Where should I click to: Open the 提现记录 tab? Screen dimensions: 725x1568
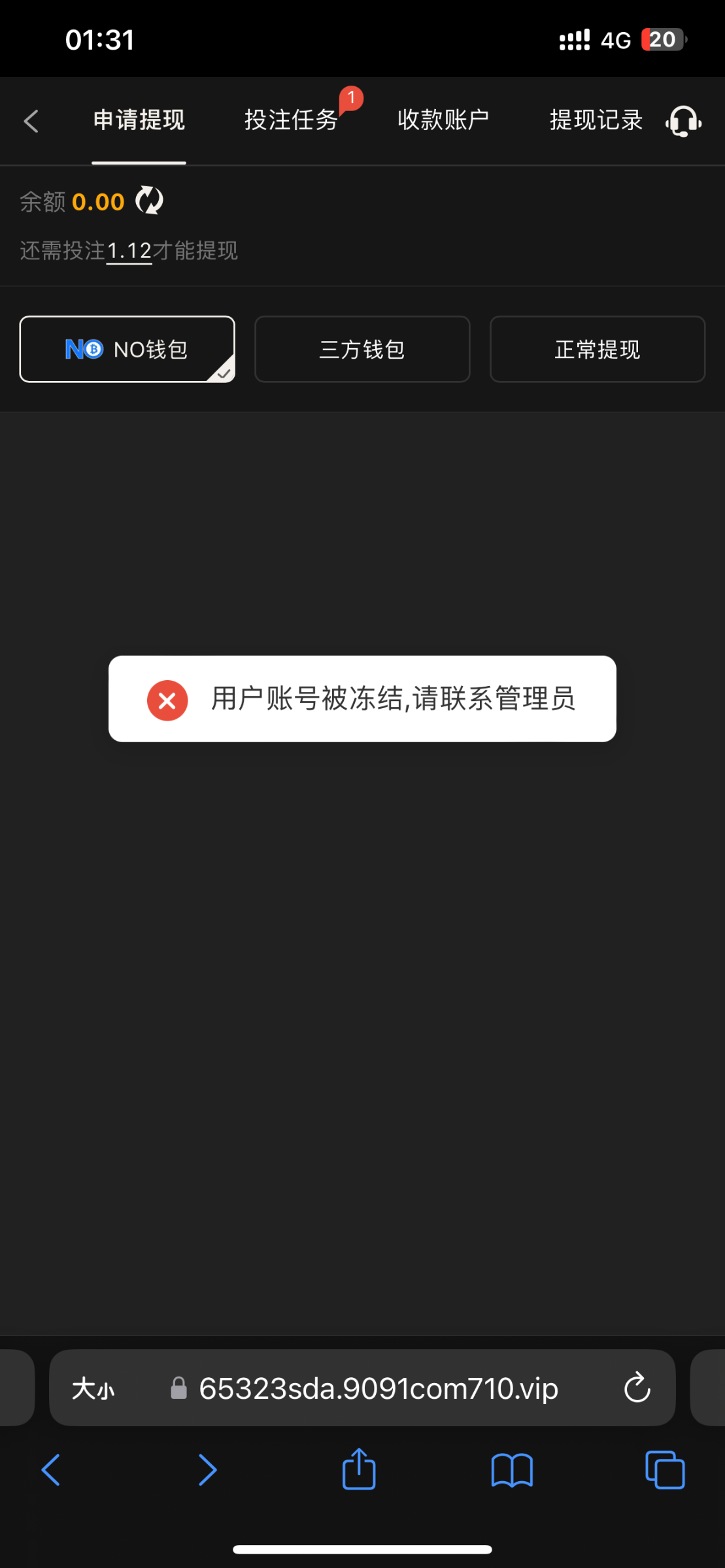point(596,120)
